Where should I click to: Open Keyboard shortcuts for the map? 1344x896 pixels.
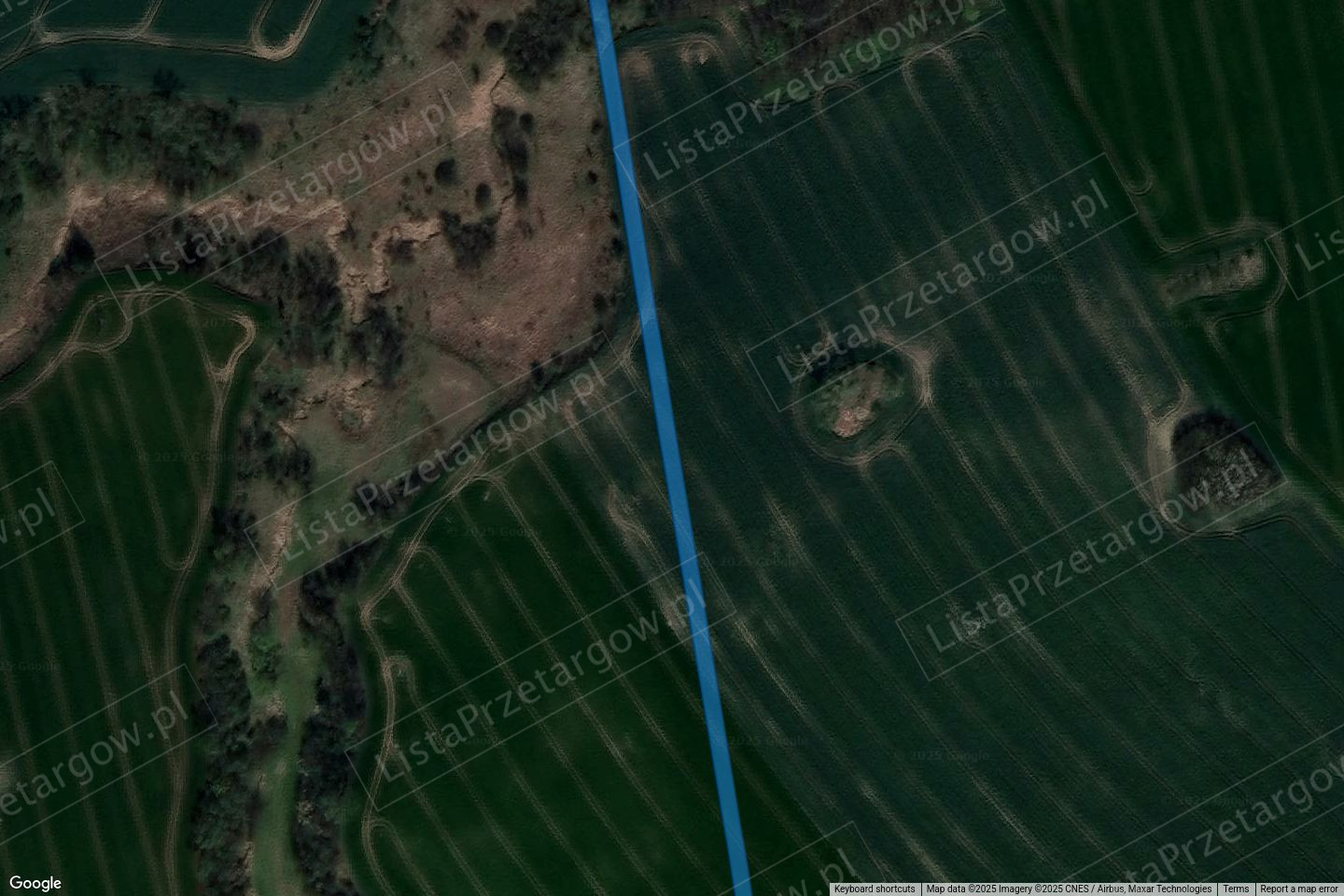pos(875,889)
